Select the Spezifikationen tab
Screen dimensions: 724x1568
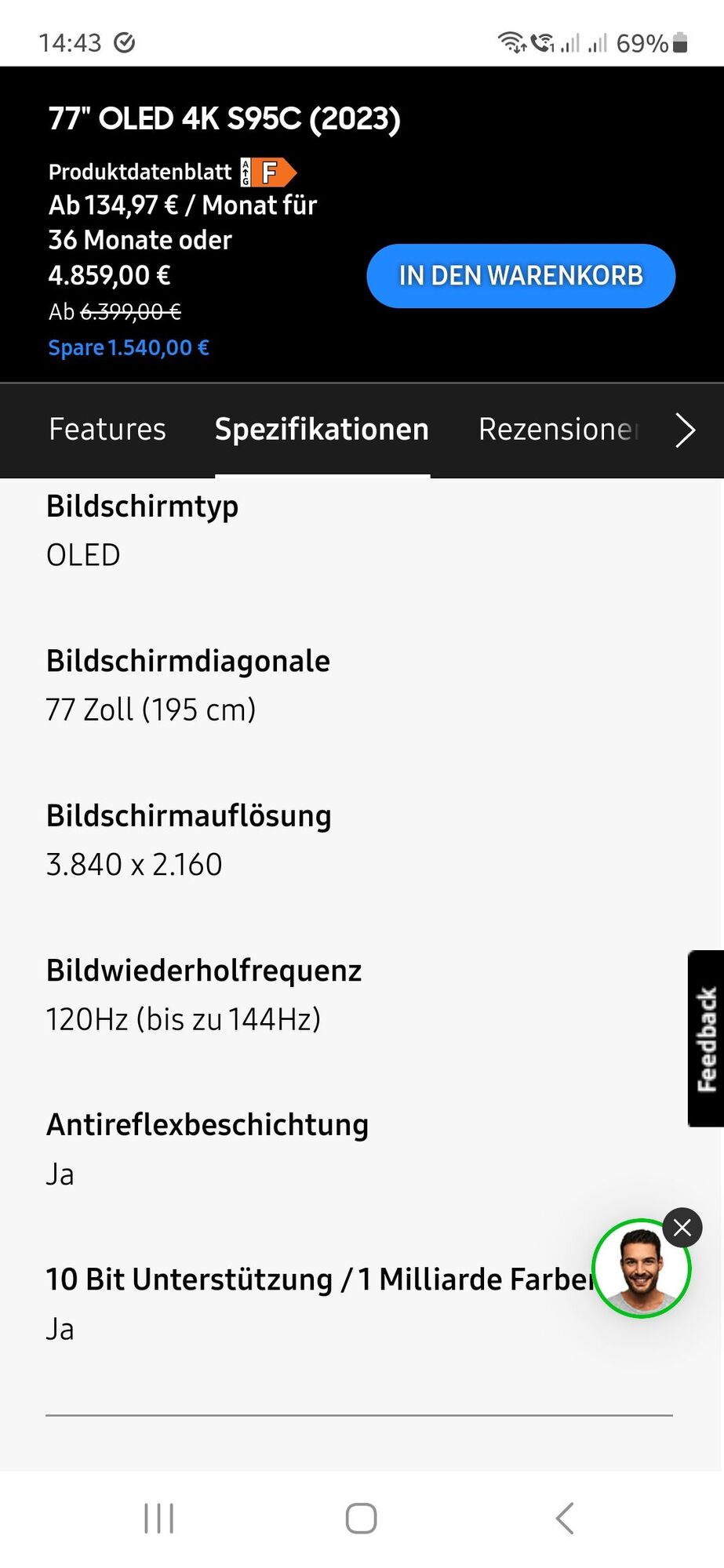click(322, 430)
